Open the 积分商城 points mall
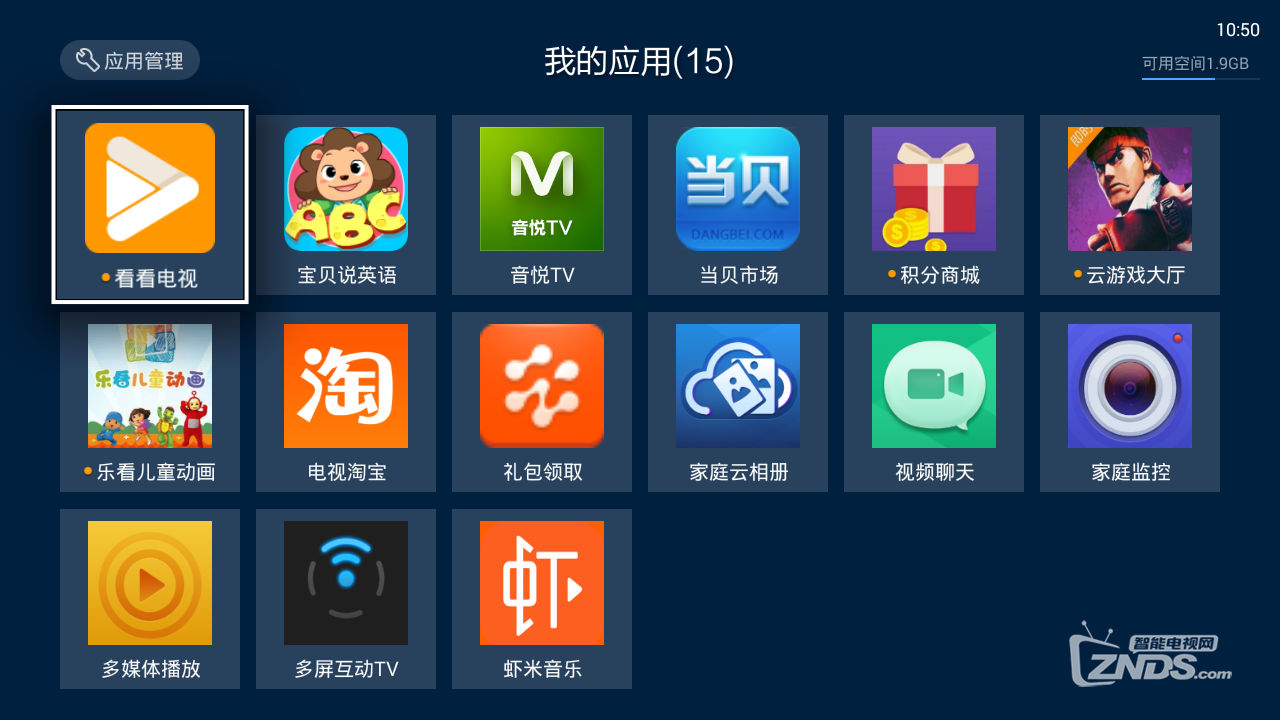 [x=934, y=204]
